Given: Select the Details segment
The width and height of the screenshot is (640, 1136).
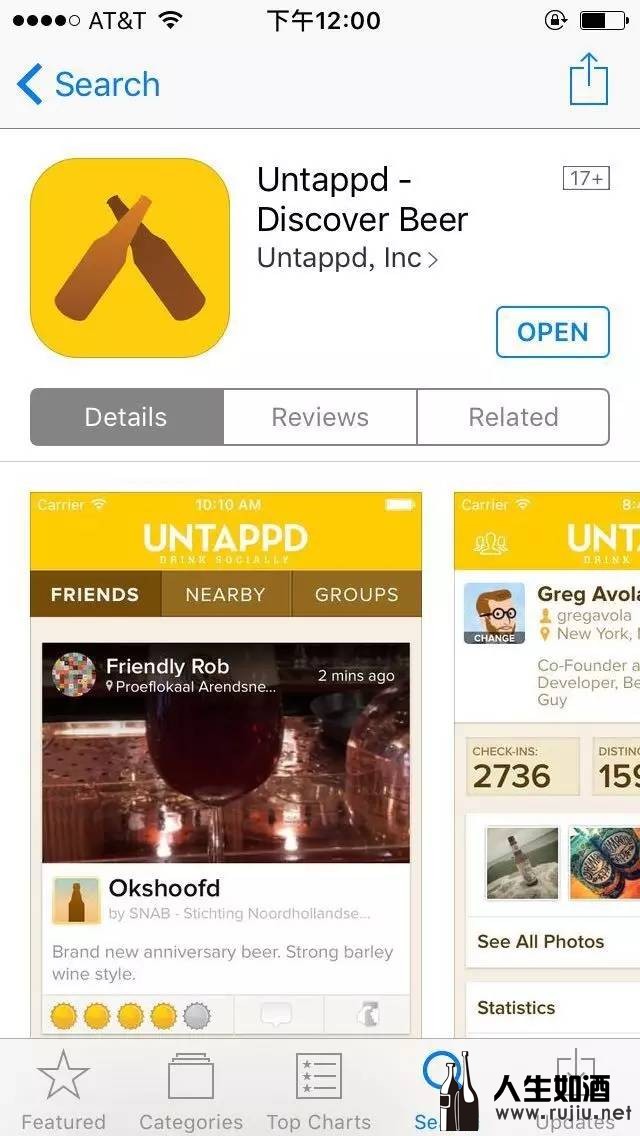Looking at the screenshot, I should [126, 417].
